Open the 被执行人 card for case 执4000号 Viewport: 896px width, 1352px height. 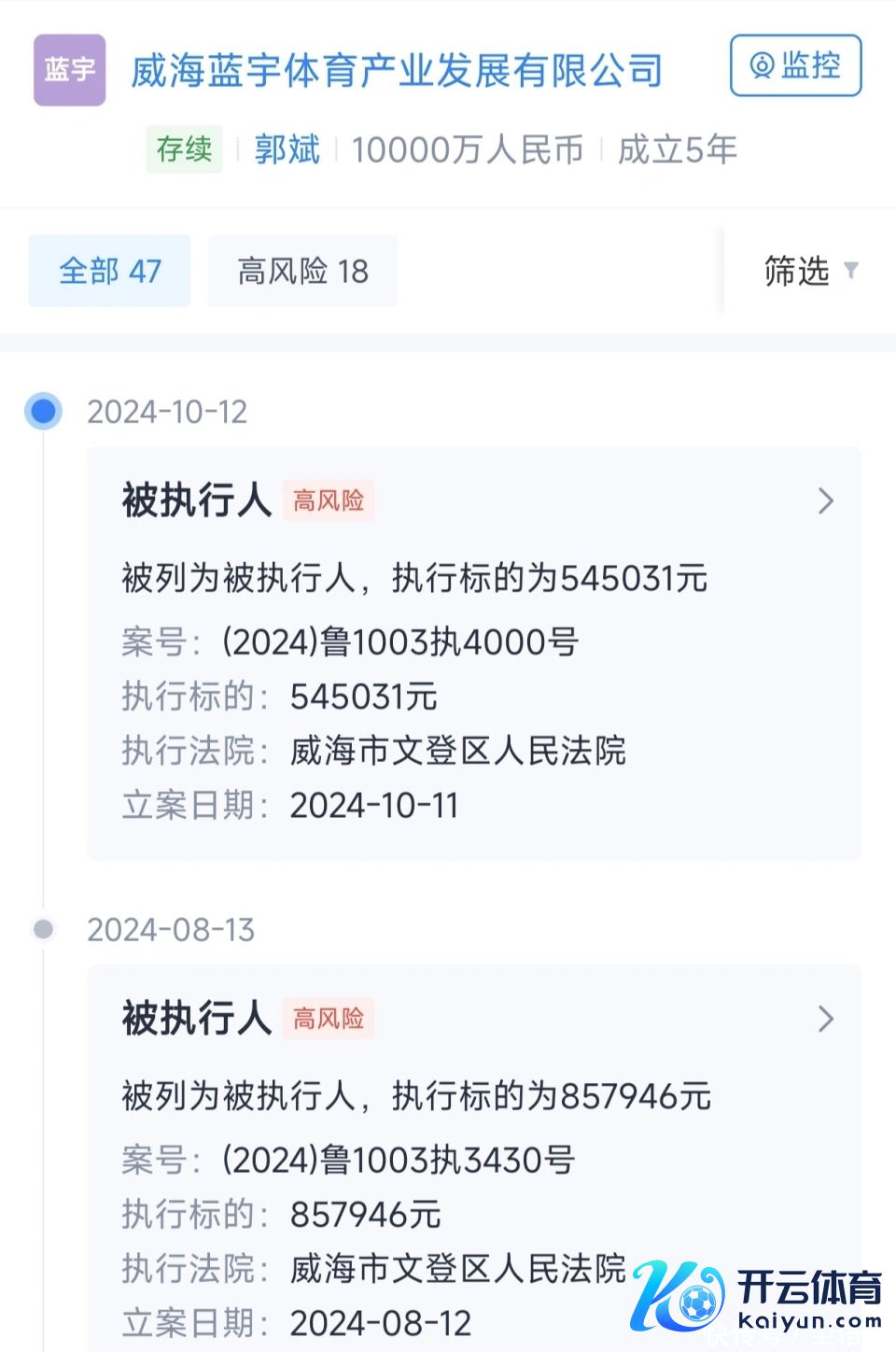(474, 654)
